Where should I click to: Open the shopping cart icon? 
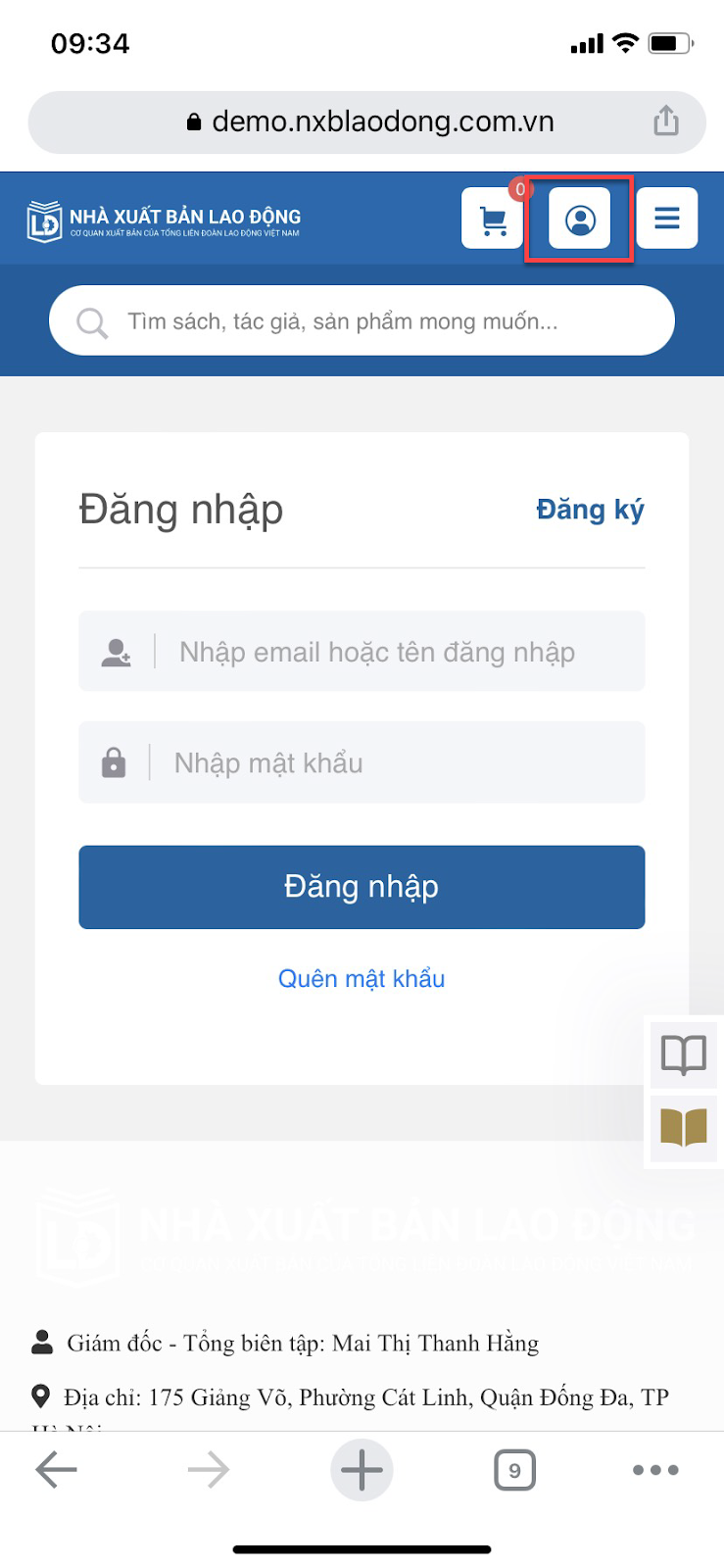(x=493, y=219)
